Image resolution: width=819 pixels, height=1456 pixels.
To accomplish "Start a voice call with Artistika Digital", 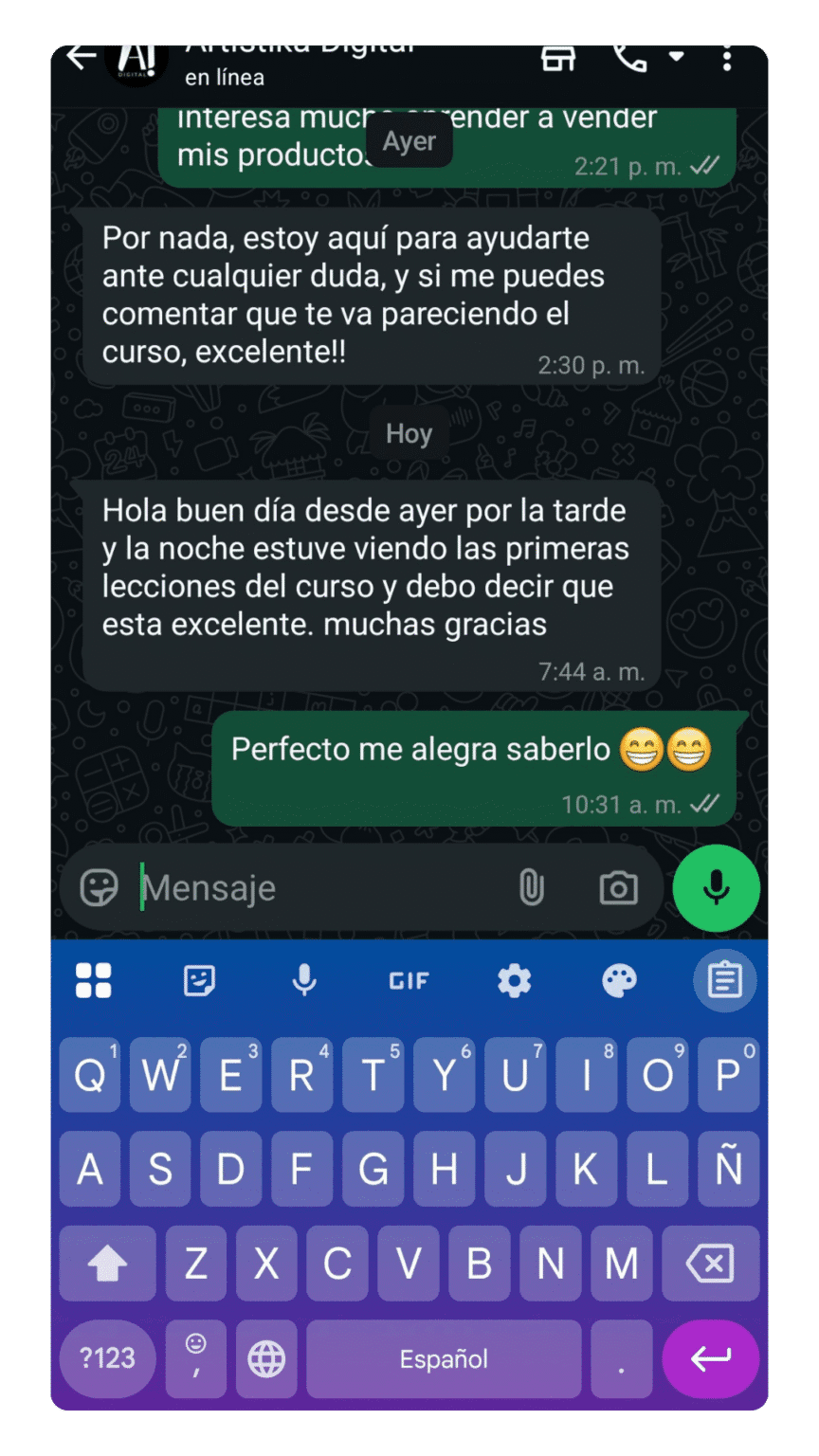I will pos(631,58).
